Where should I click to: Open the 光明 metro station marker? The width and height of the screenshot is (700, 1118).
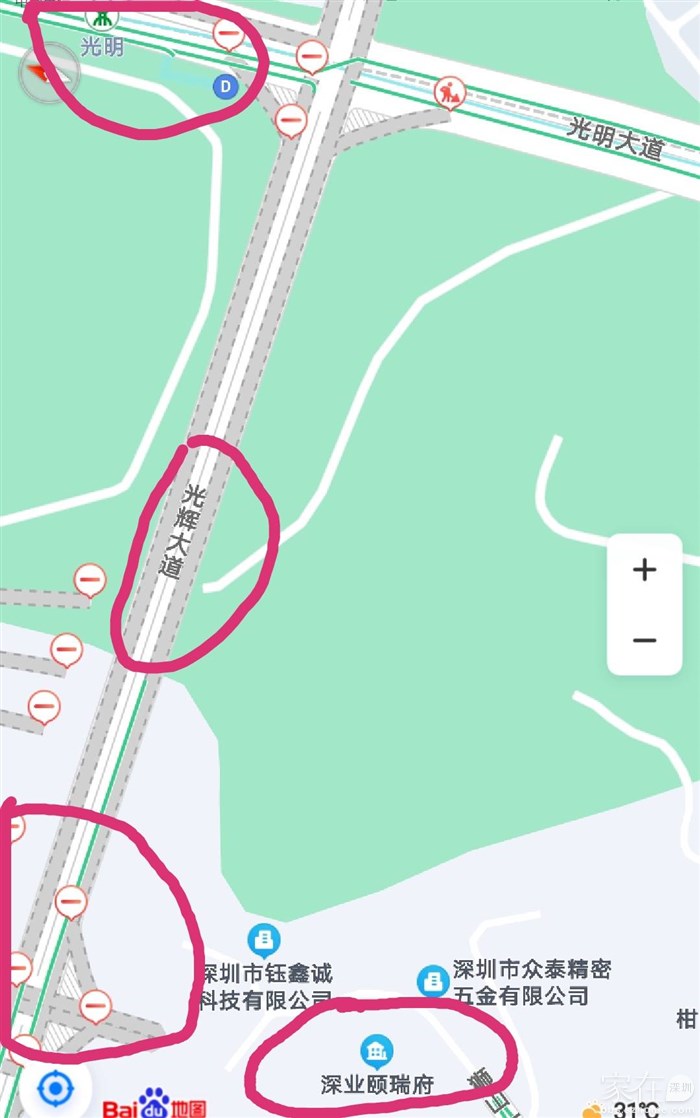tap(101, 18)
